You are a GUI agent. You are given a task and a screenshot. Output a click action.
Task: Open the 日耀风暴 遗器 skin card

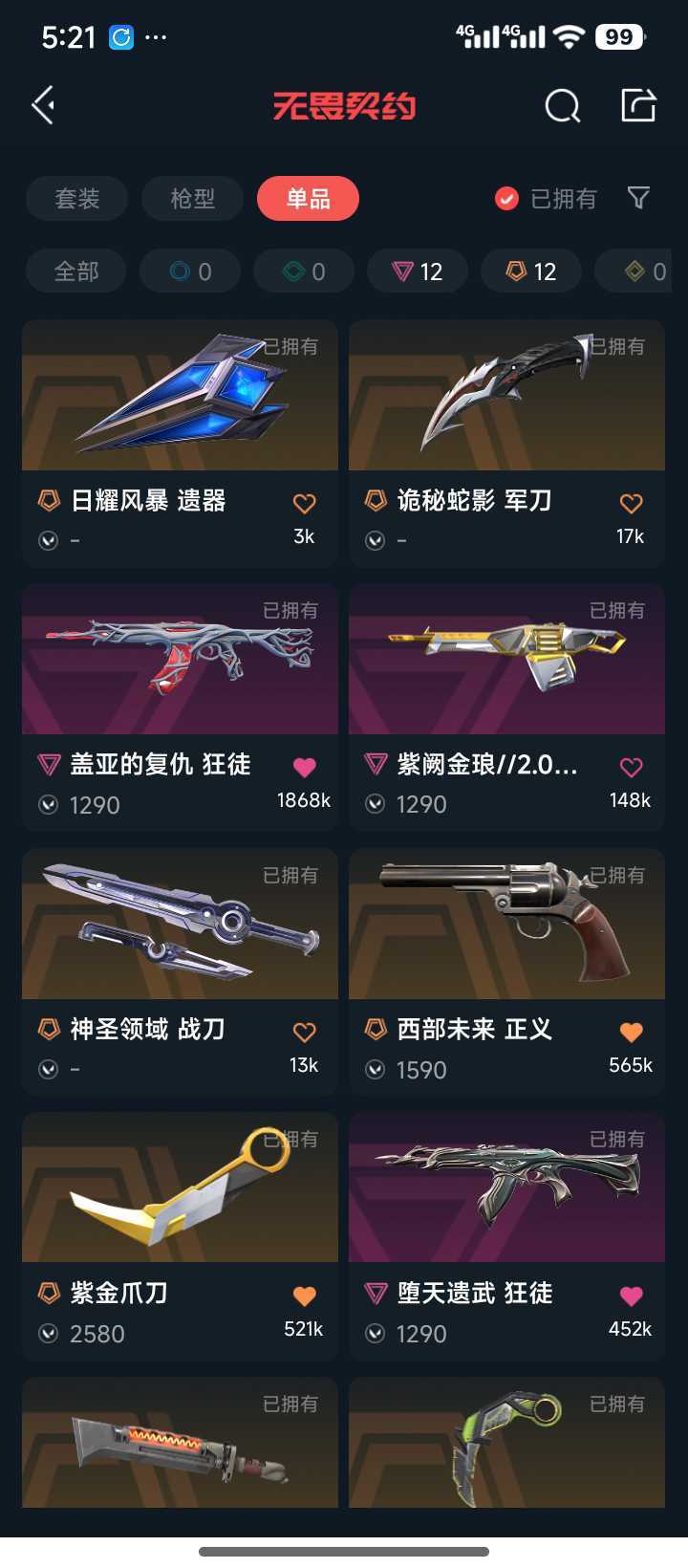pos(180,444)
